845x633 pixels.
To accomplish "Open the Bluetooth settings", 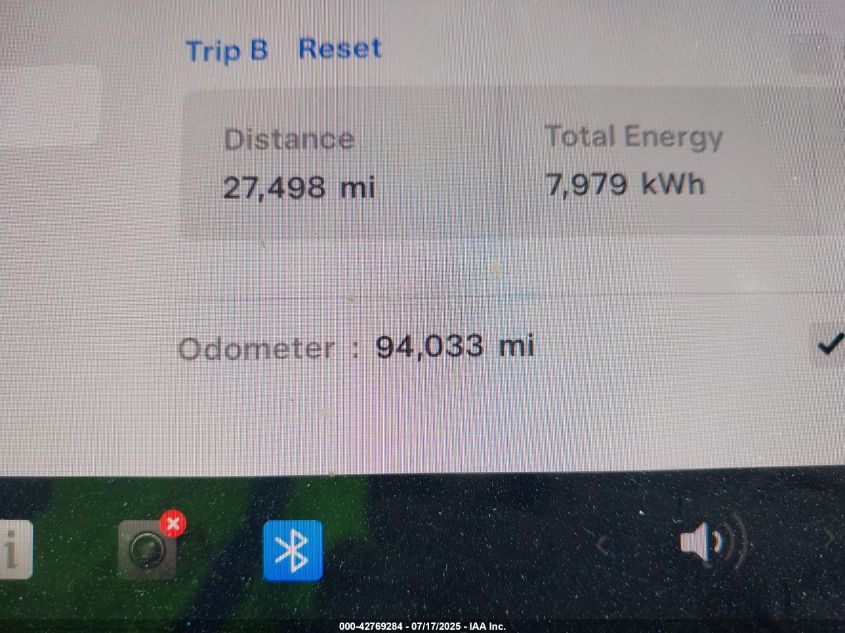I will click(x=292, y=550).
